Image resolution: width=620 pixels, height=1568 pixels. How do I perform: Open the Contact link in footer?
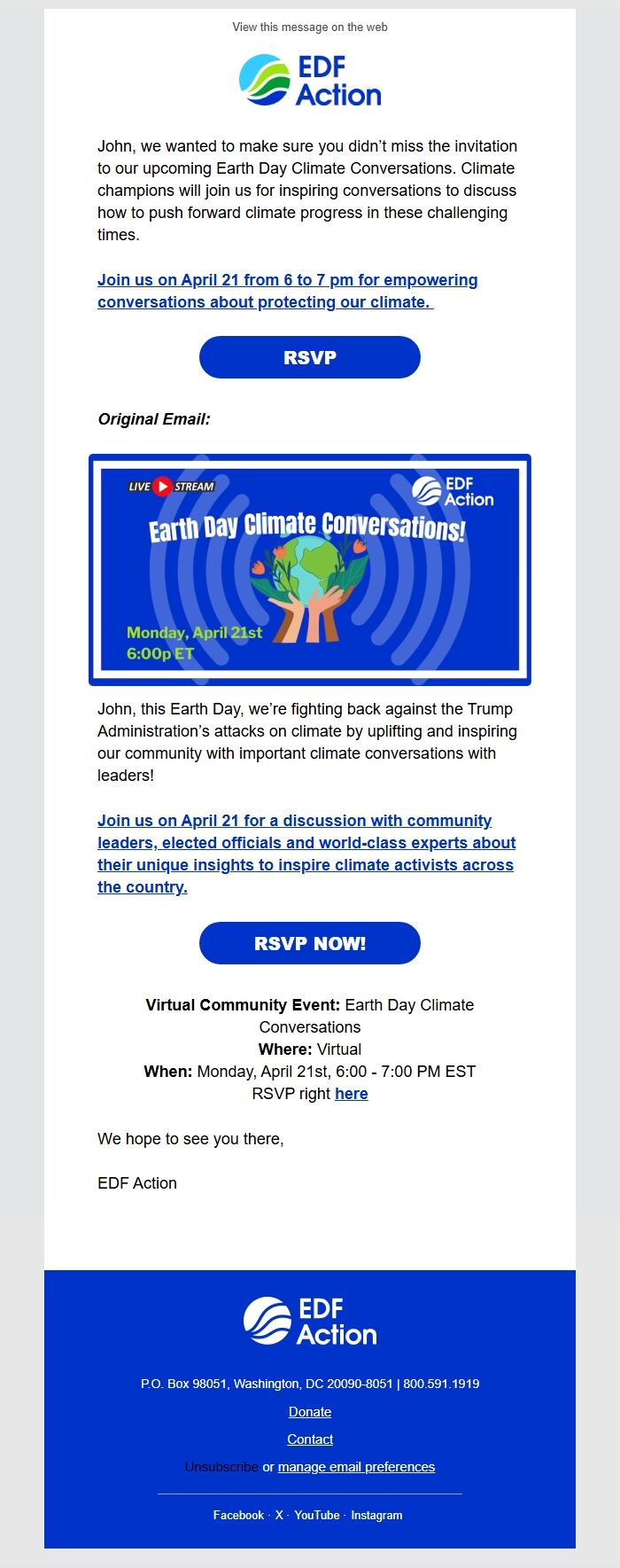click(x=309, y=1439)
